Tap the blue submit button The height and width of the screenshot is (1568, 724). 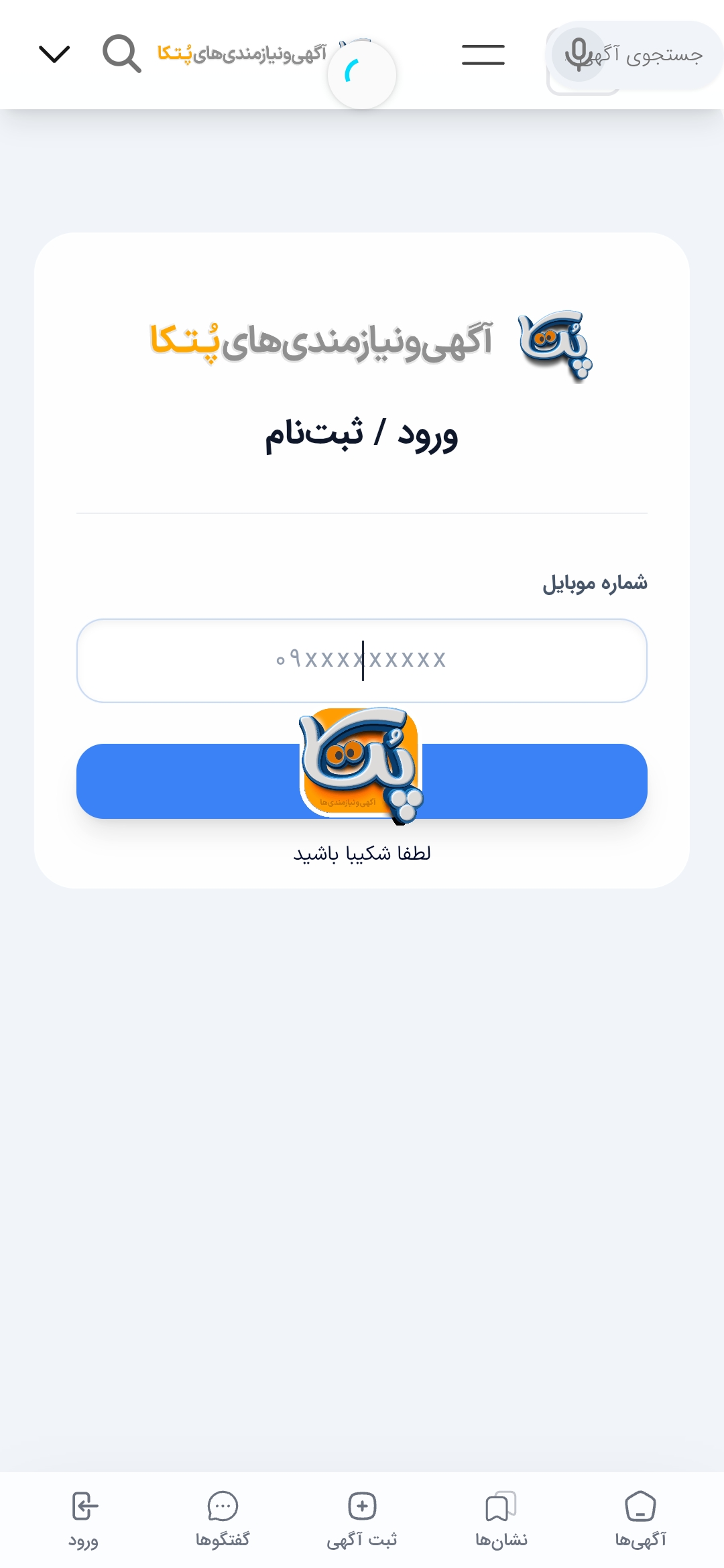pos(536,781)
